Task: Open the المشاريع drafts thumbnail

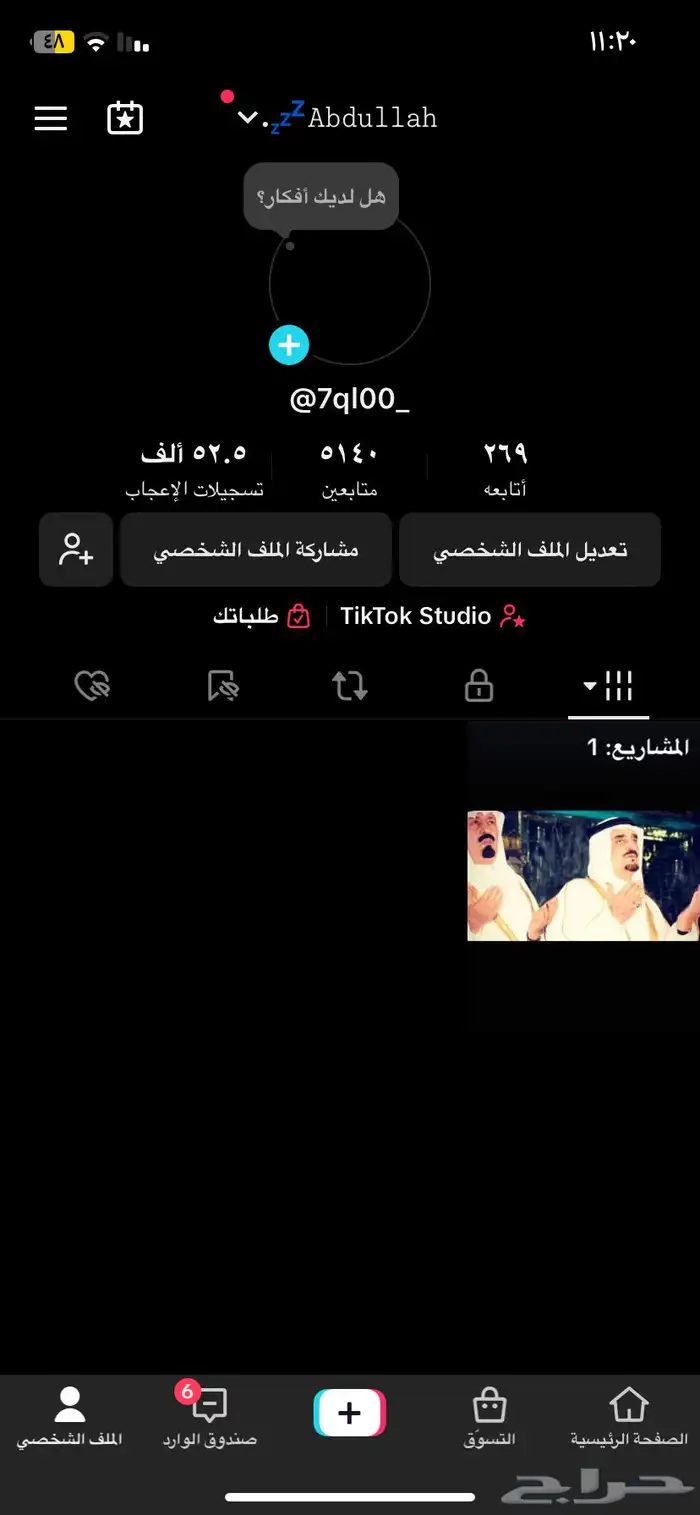Action: tap(583, 875)
